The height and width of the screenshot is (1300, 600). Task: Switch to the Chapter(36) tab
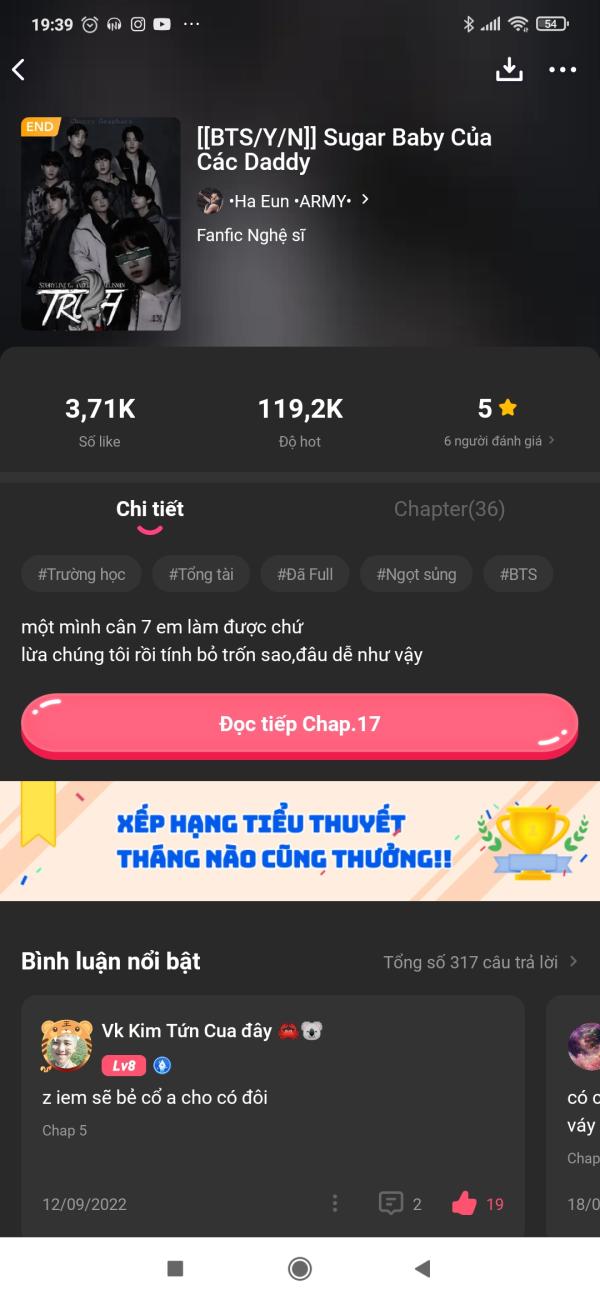pos(449,509)
